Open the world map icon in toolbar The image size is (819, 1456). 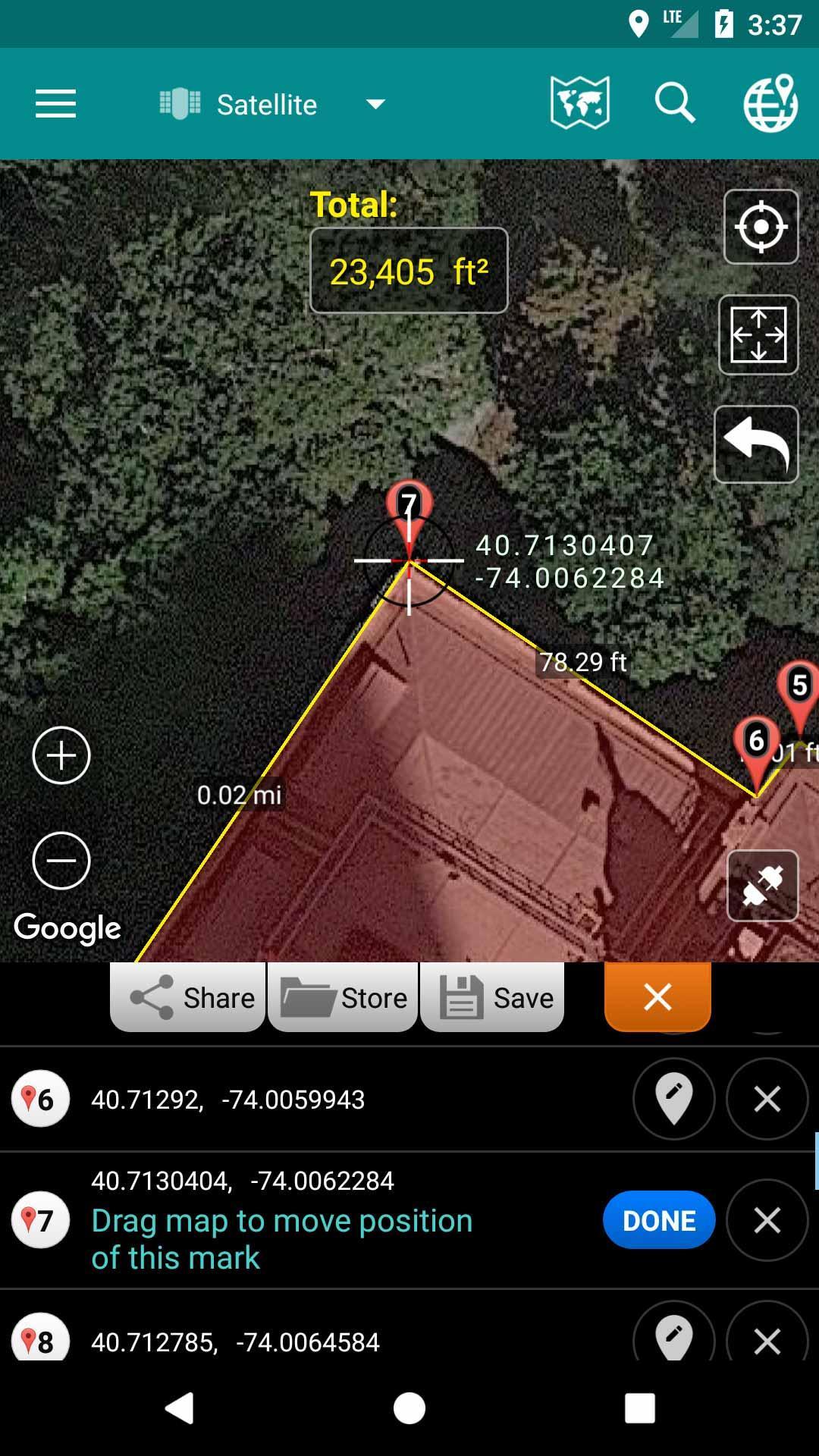(x=579, y=103)
